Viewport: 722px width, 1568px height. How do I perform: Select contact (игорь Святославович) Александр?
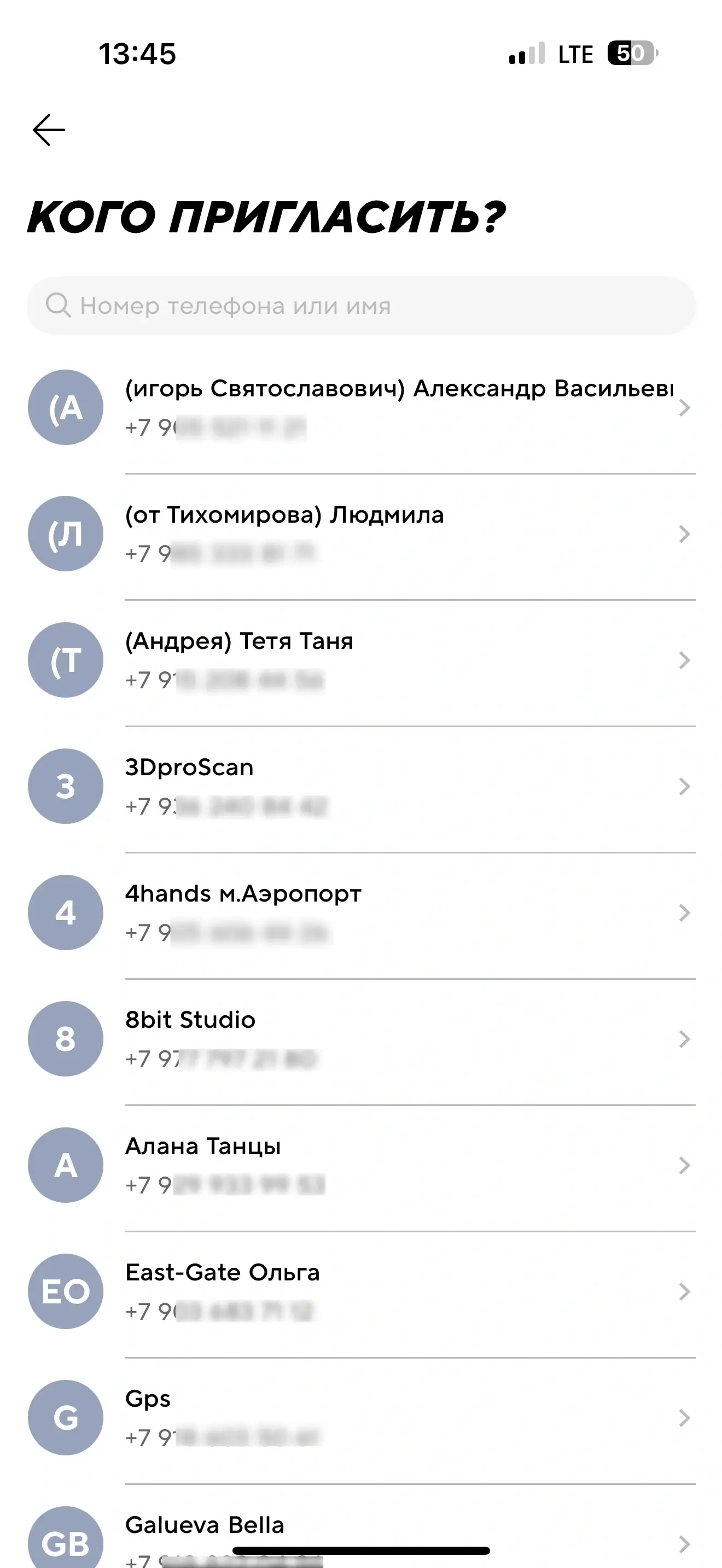[x=360, y=407]
